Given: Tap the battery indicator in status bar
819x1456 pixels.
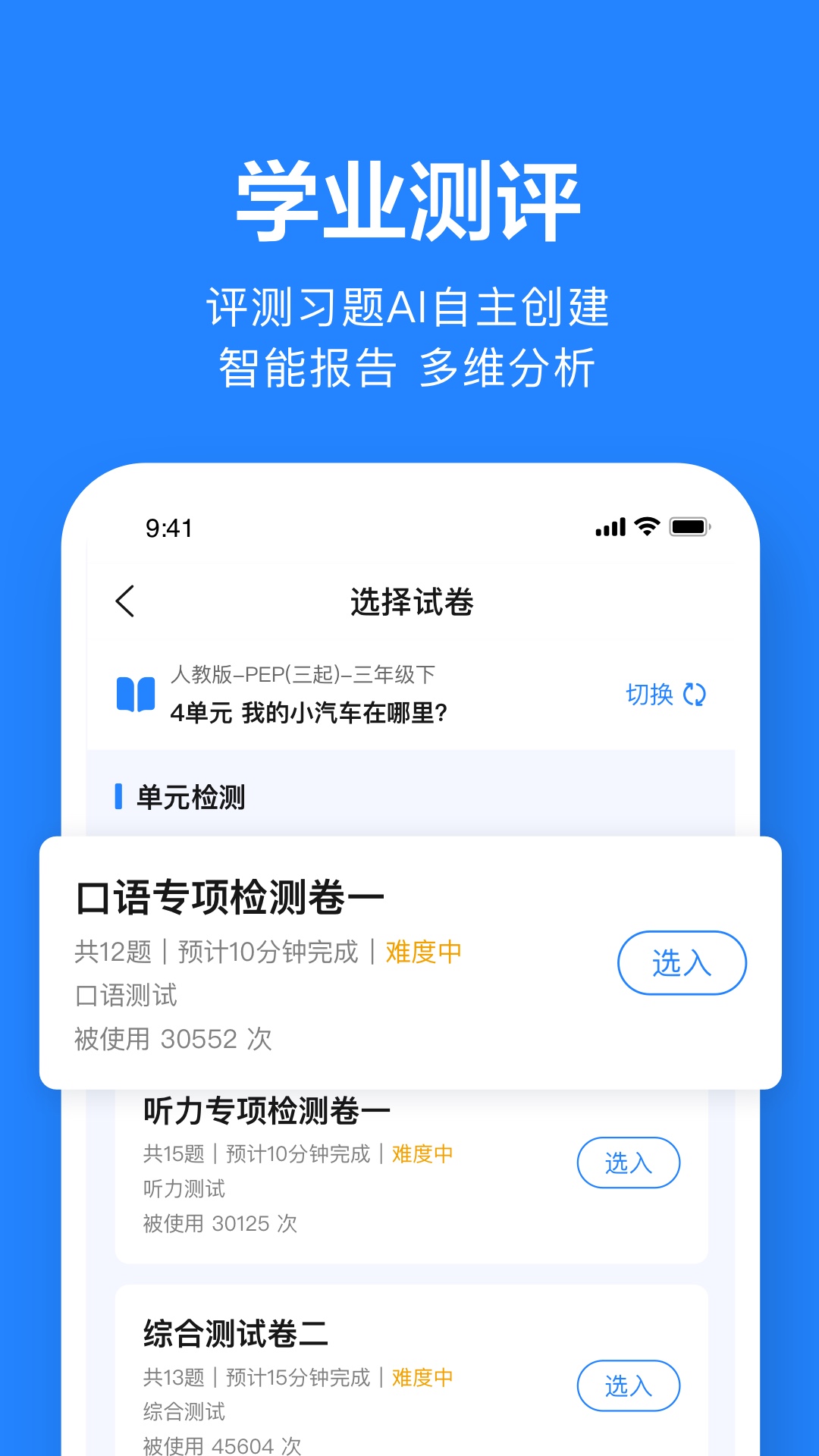Looking at the screenshot, I should point(687,526).
